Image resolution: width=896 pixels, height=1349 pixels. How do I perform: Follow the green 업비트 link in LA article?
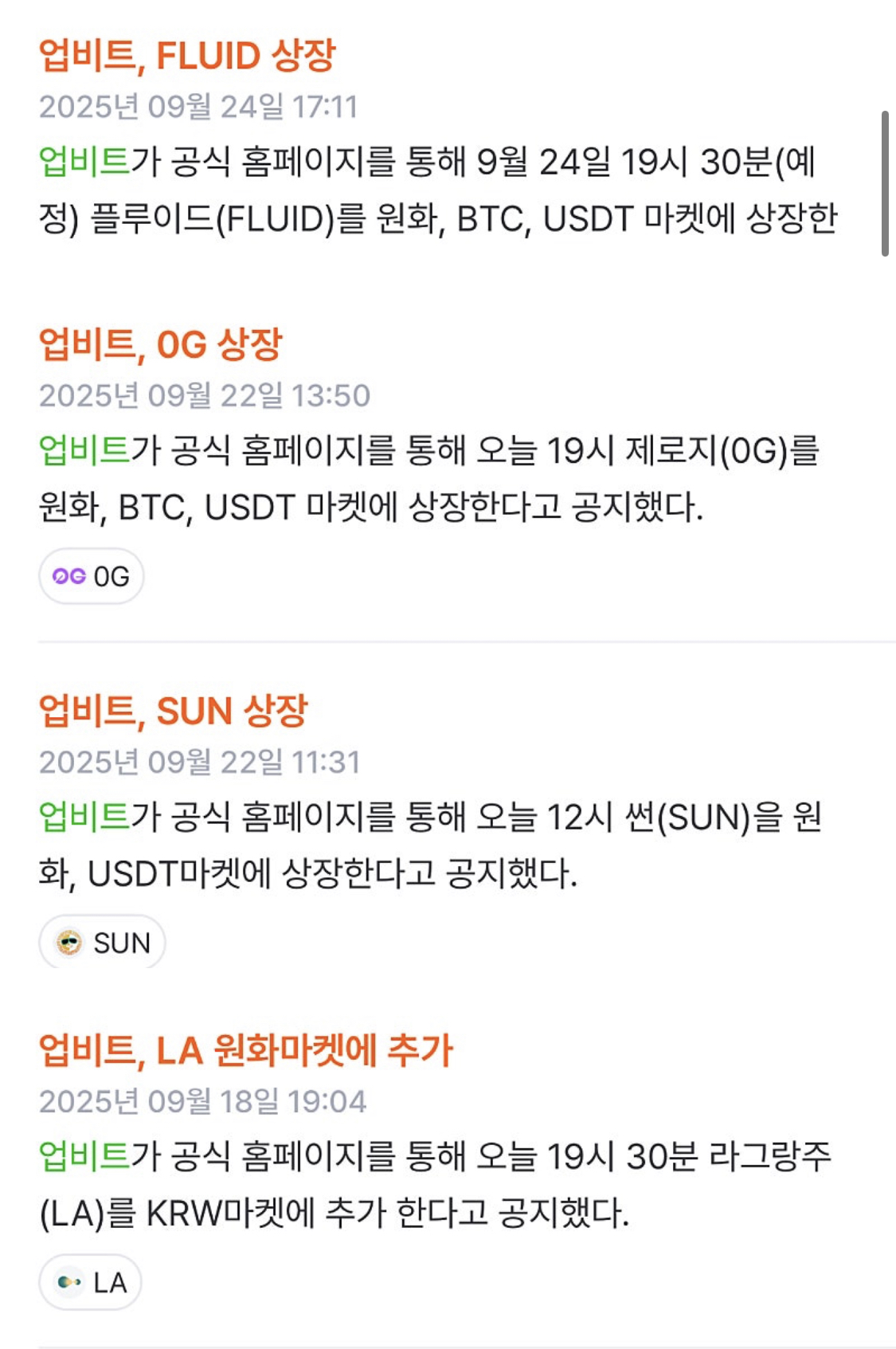84,1156
